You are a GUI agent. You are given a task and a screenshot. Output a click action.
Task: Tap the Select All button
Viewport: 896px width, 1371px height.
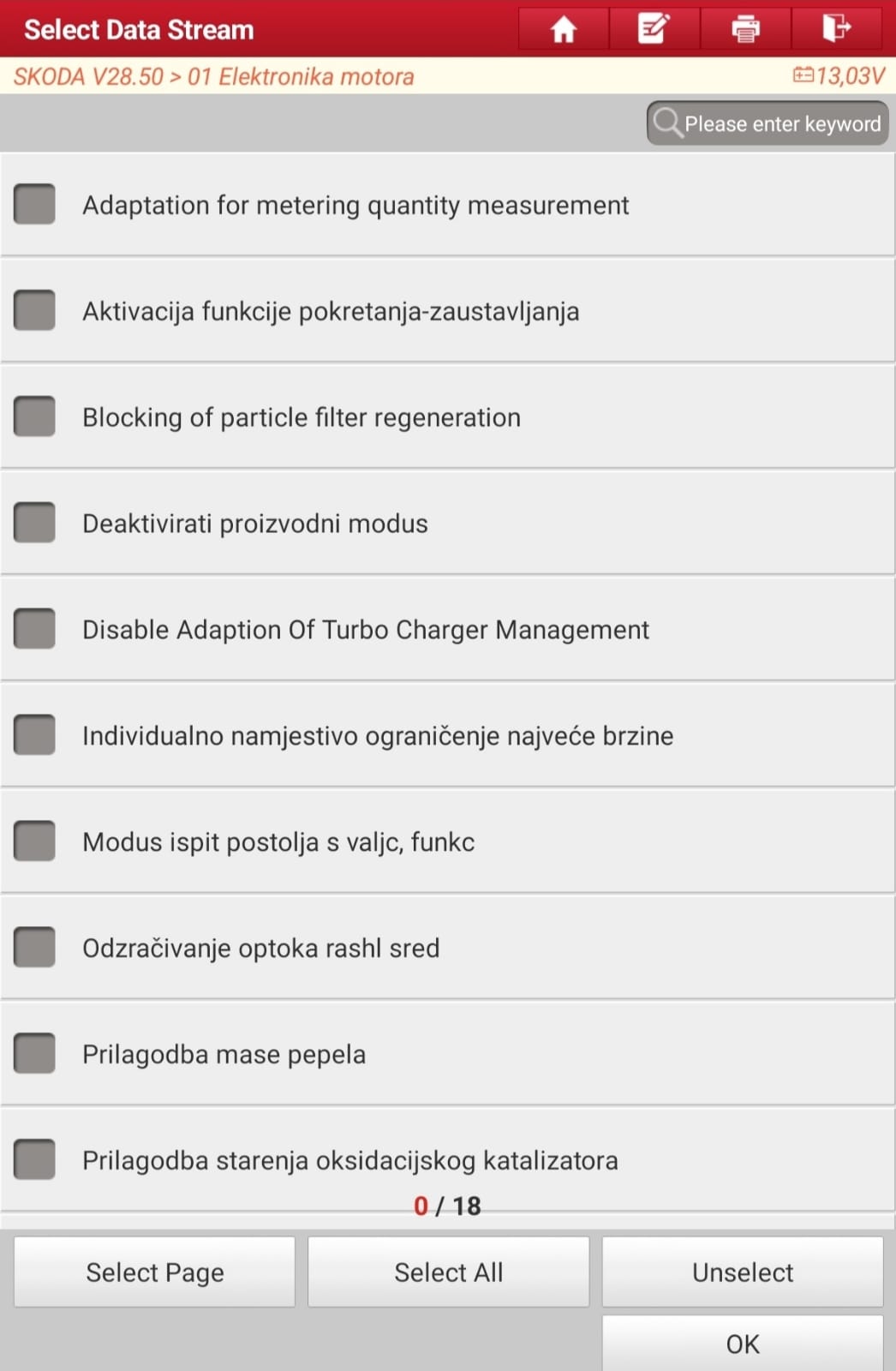point(448,1272)
